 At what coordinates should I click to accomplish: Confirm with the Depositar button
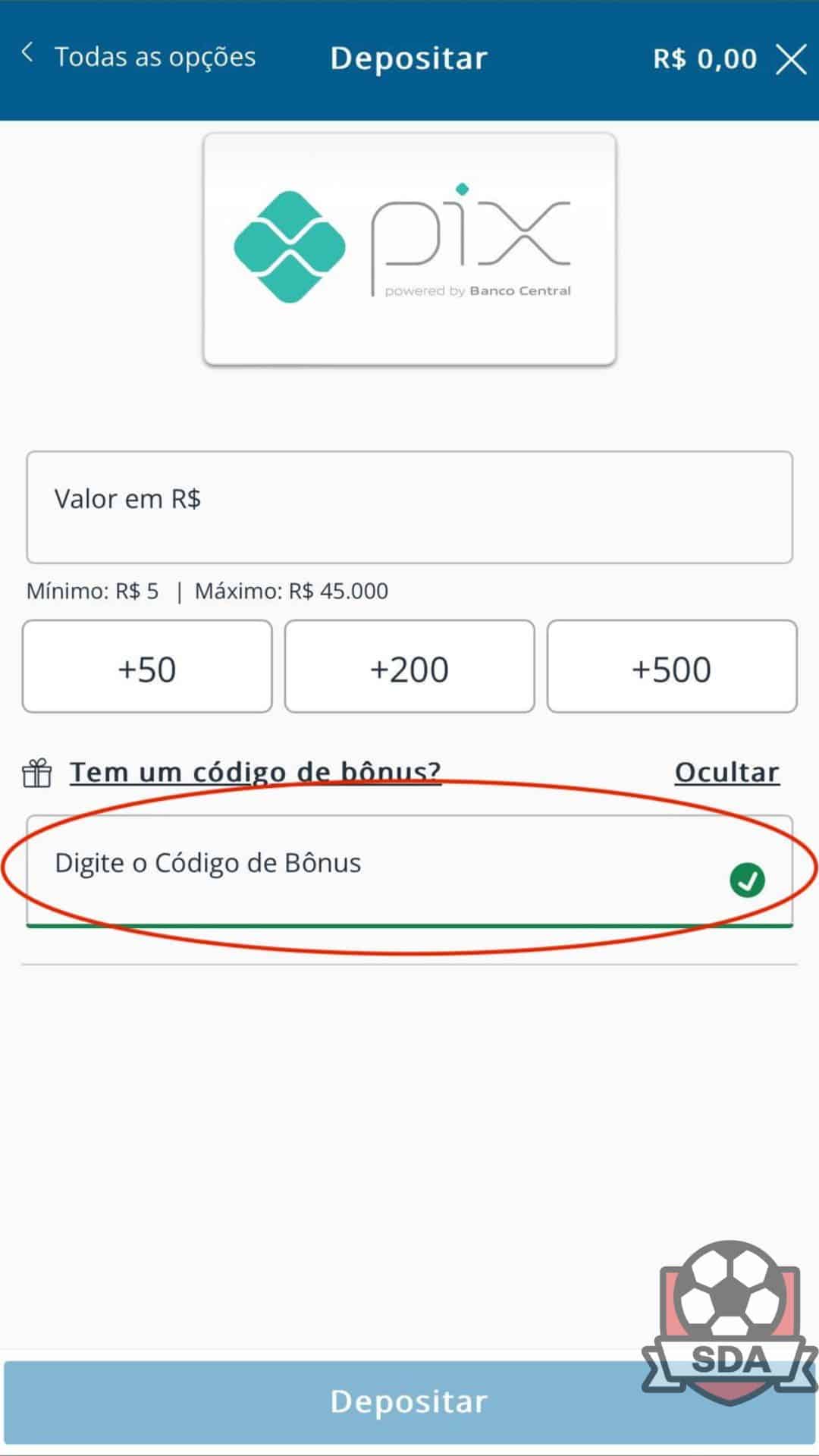click(x=409, y=1402)
